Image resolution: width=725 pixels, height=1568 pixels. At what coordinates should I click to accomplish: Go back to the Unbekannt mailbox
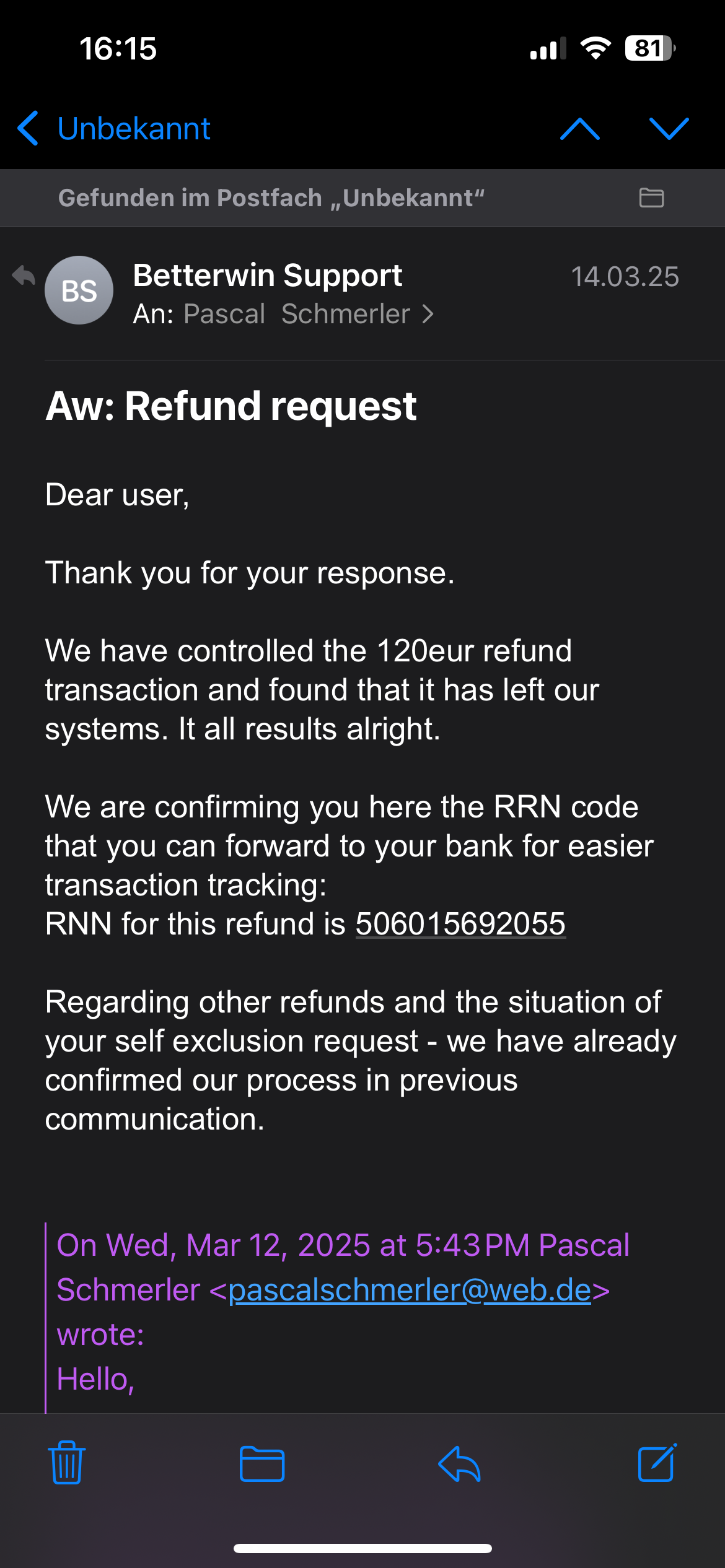(114, 129)
